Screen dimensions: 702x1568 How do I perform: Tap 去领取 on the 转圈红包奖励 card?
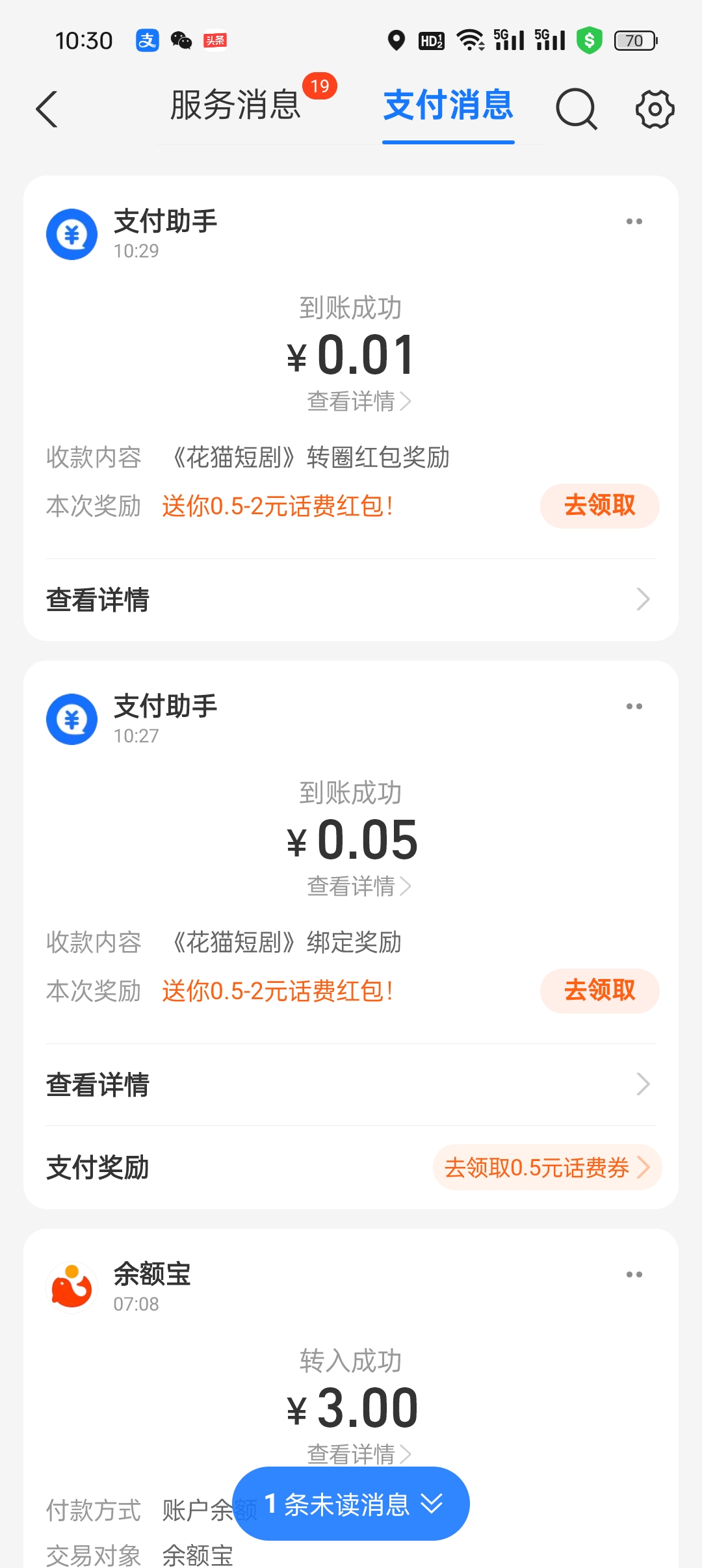pos(599,506)
